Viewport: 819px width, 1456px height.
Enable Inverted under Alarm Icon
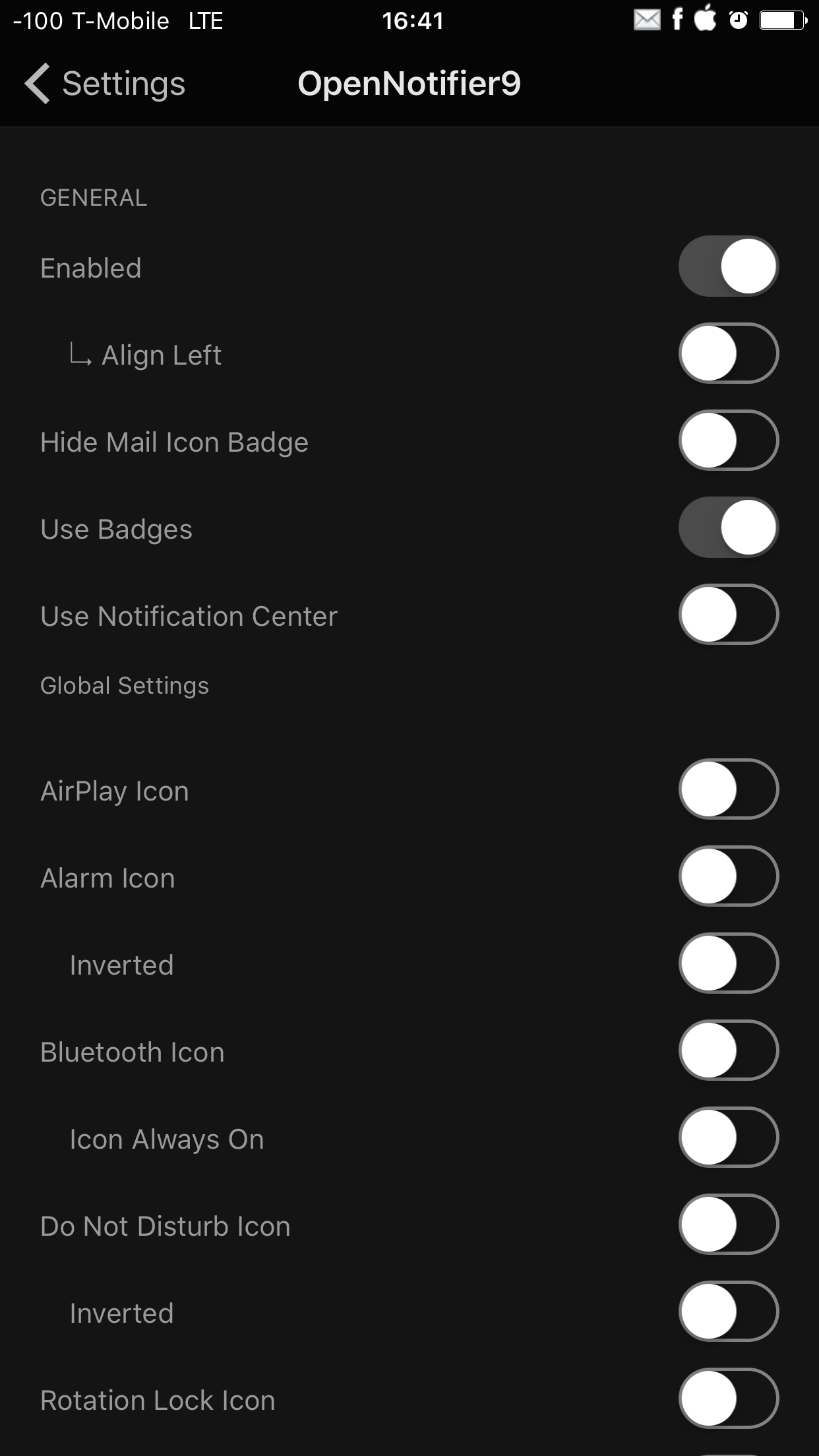pyautogui.click(x=729, y=963)
